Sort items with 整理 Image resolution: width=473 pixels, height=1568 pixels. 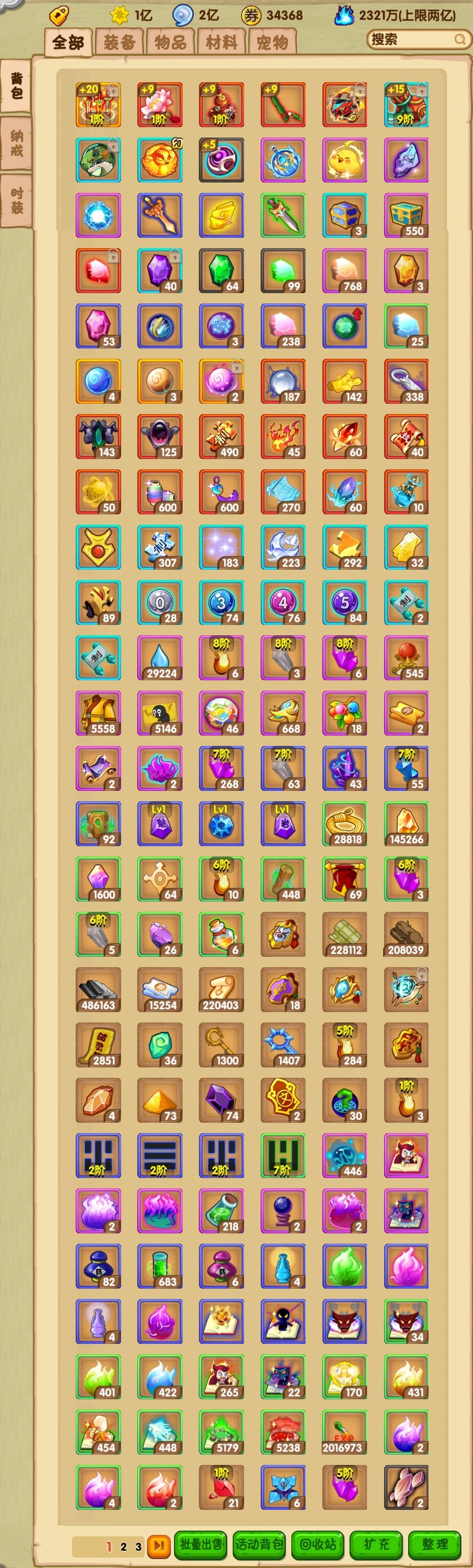coord(435,1543)
